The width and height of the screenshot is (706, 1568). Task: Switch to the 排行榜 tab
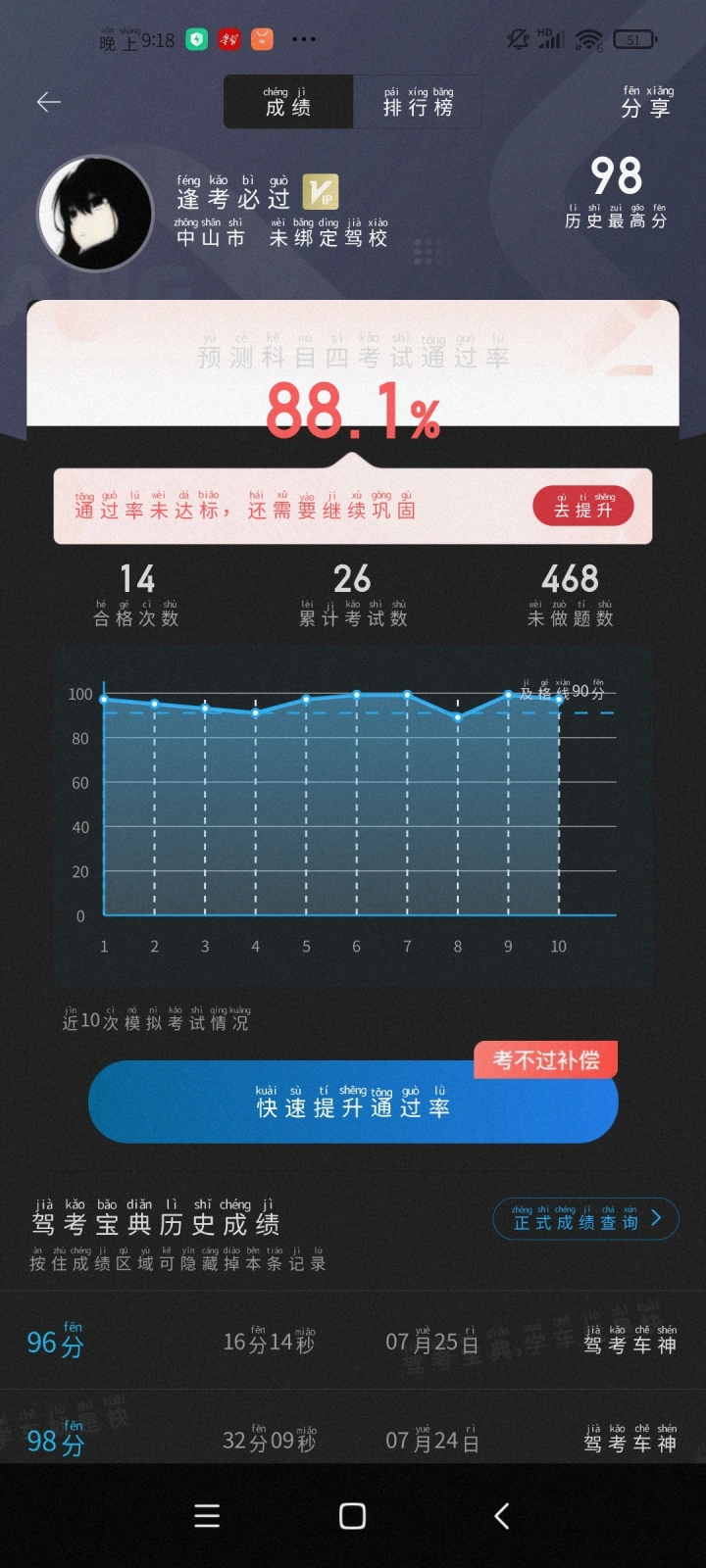(x=418, y=102)
